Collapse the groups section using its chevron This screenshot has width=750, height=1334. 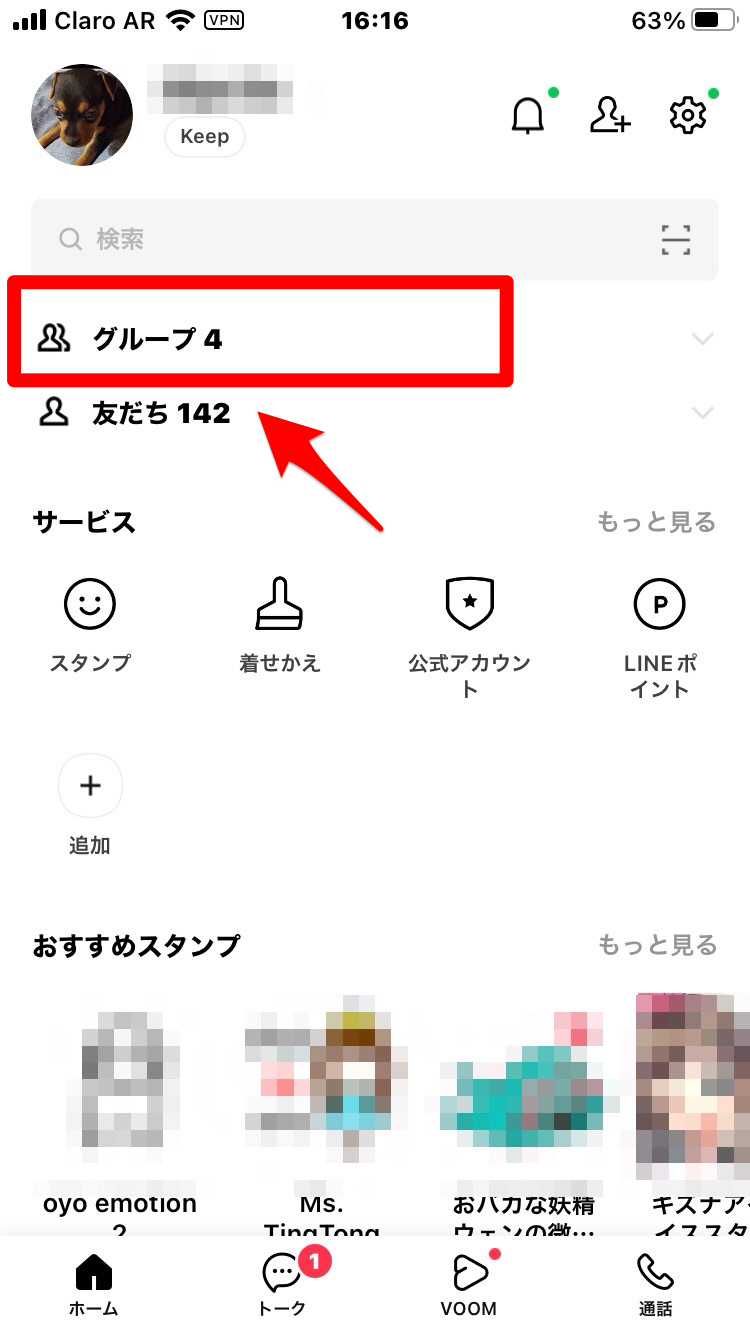(x=703, y=338)
